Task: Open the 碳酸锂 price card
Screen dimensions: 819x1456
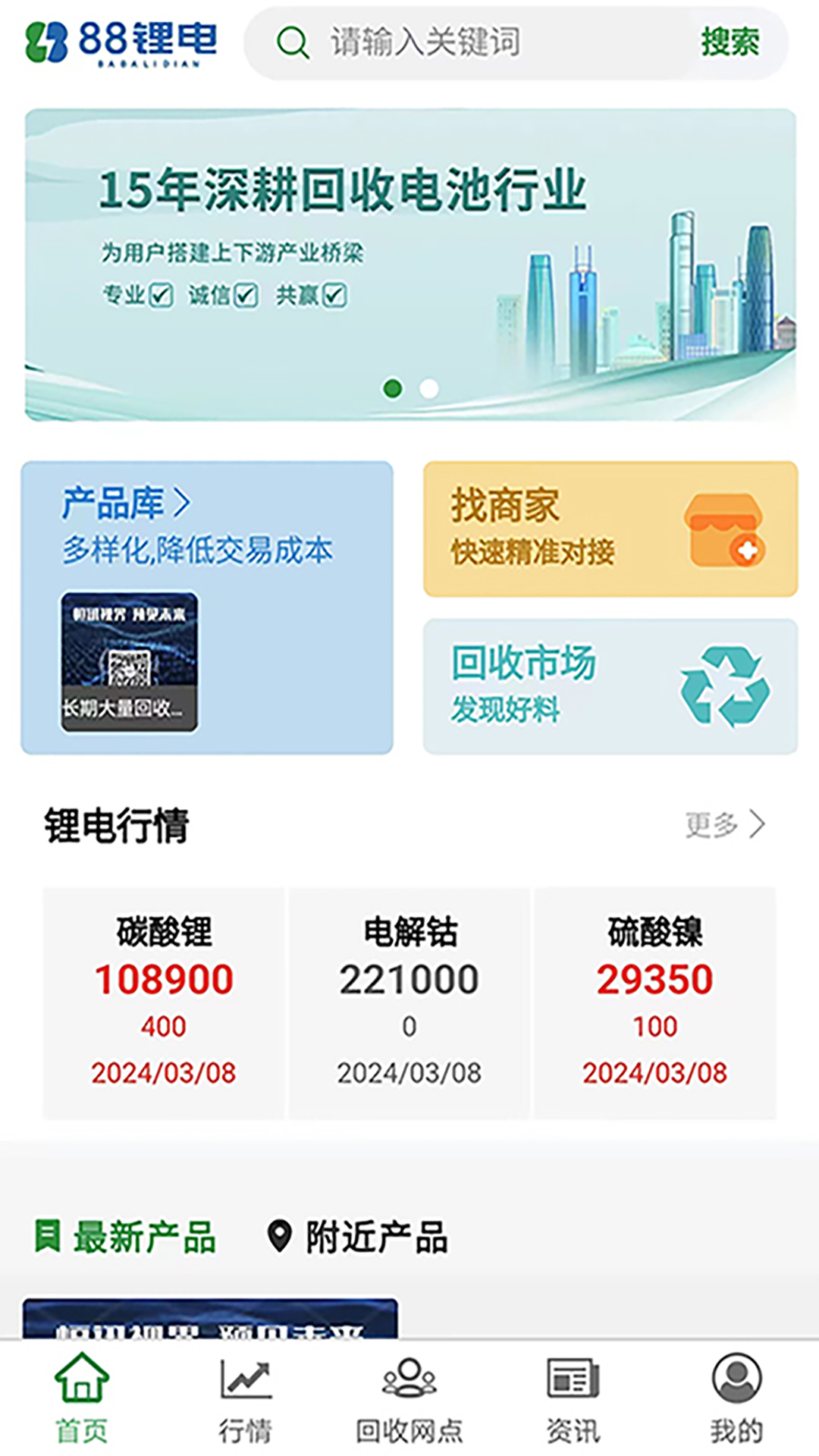Action: tap(163, 1001)
